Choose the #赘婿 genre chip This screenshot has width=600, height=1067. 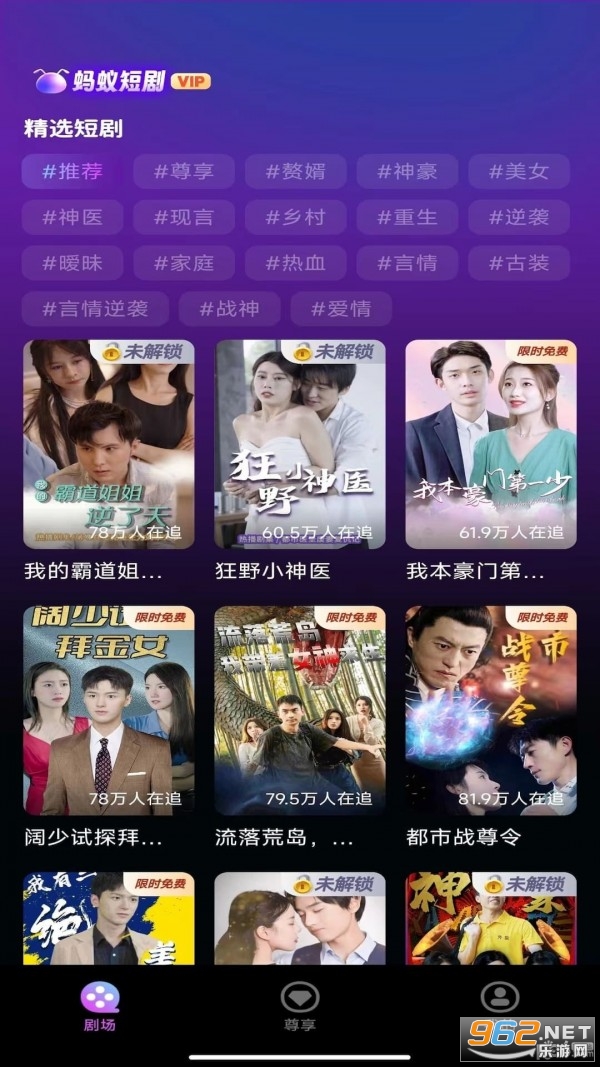pos(295,171)
